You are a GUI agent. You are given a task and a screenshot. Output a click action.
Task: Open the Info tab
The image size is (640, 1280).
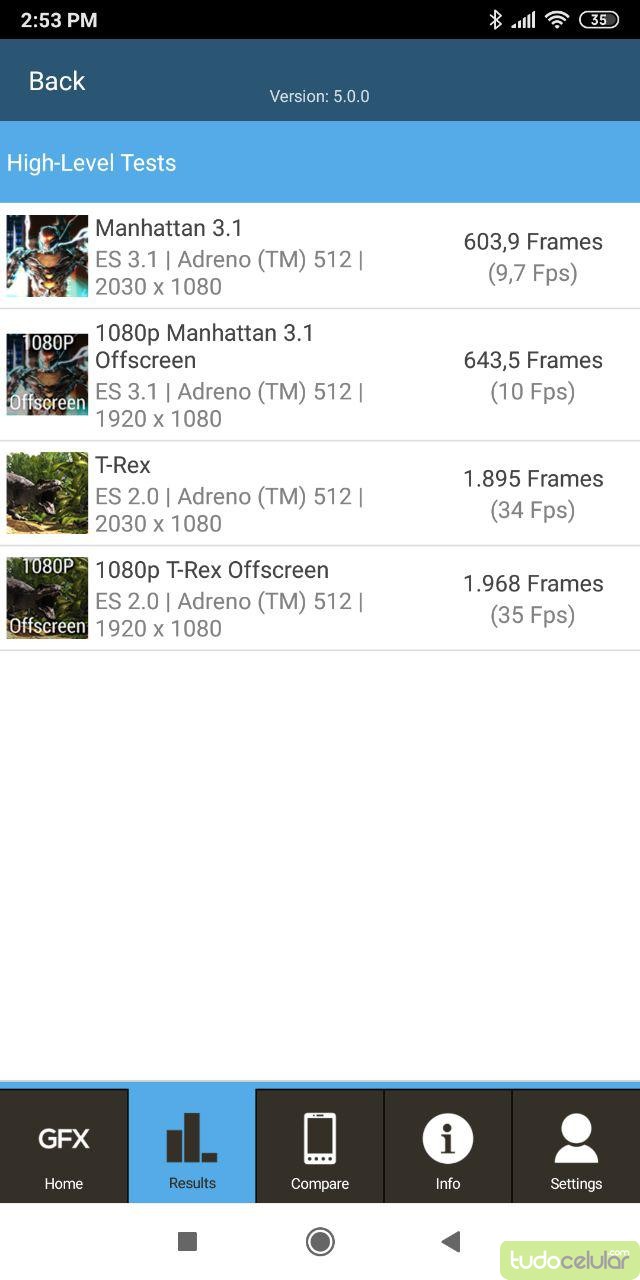click(448, 1146)
